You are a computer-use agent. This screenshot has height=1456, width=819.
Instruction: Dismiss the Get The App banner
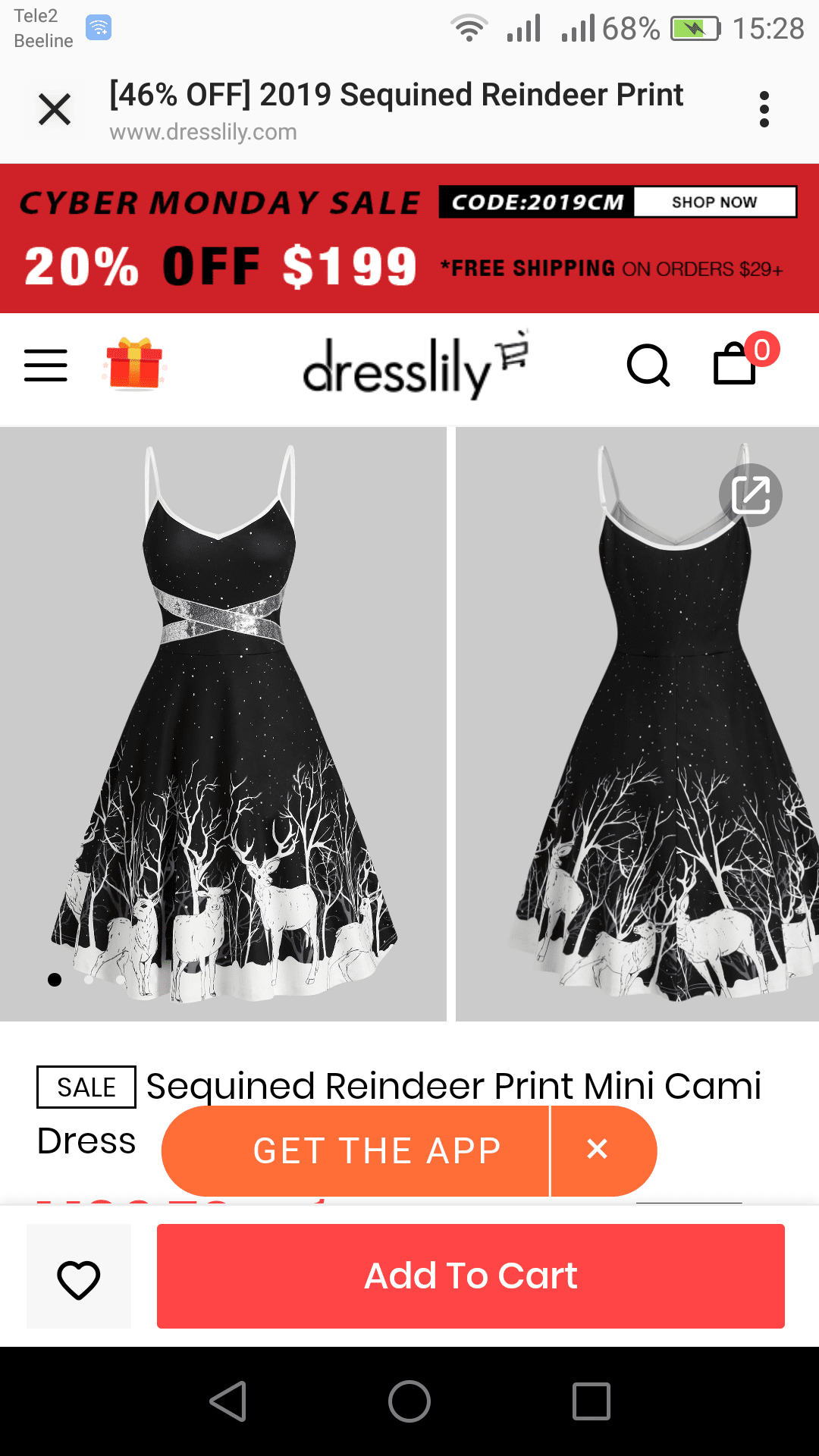coord(598,1150)
